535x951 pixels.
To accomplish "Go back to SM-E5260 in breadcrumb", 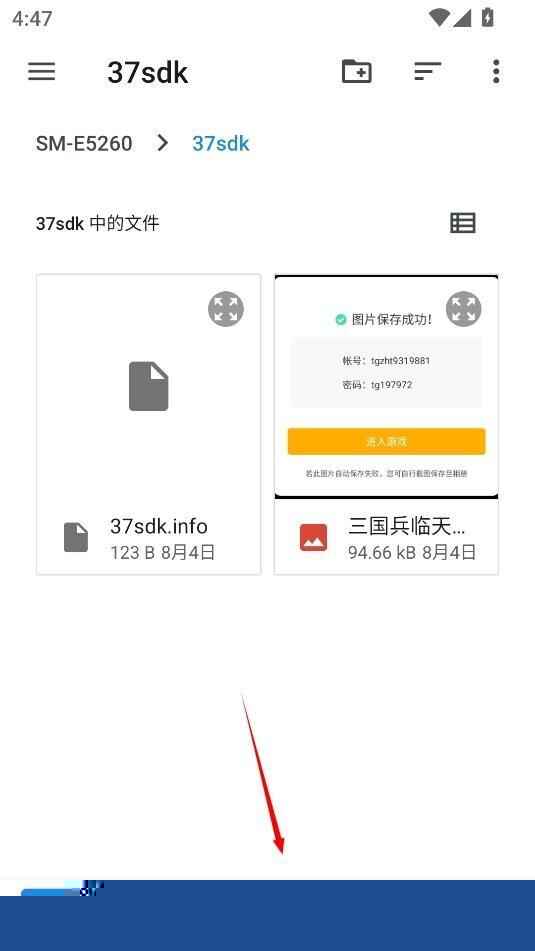I will pos(84,144).
